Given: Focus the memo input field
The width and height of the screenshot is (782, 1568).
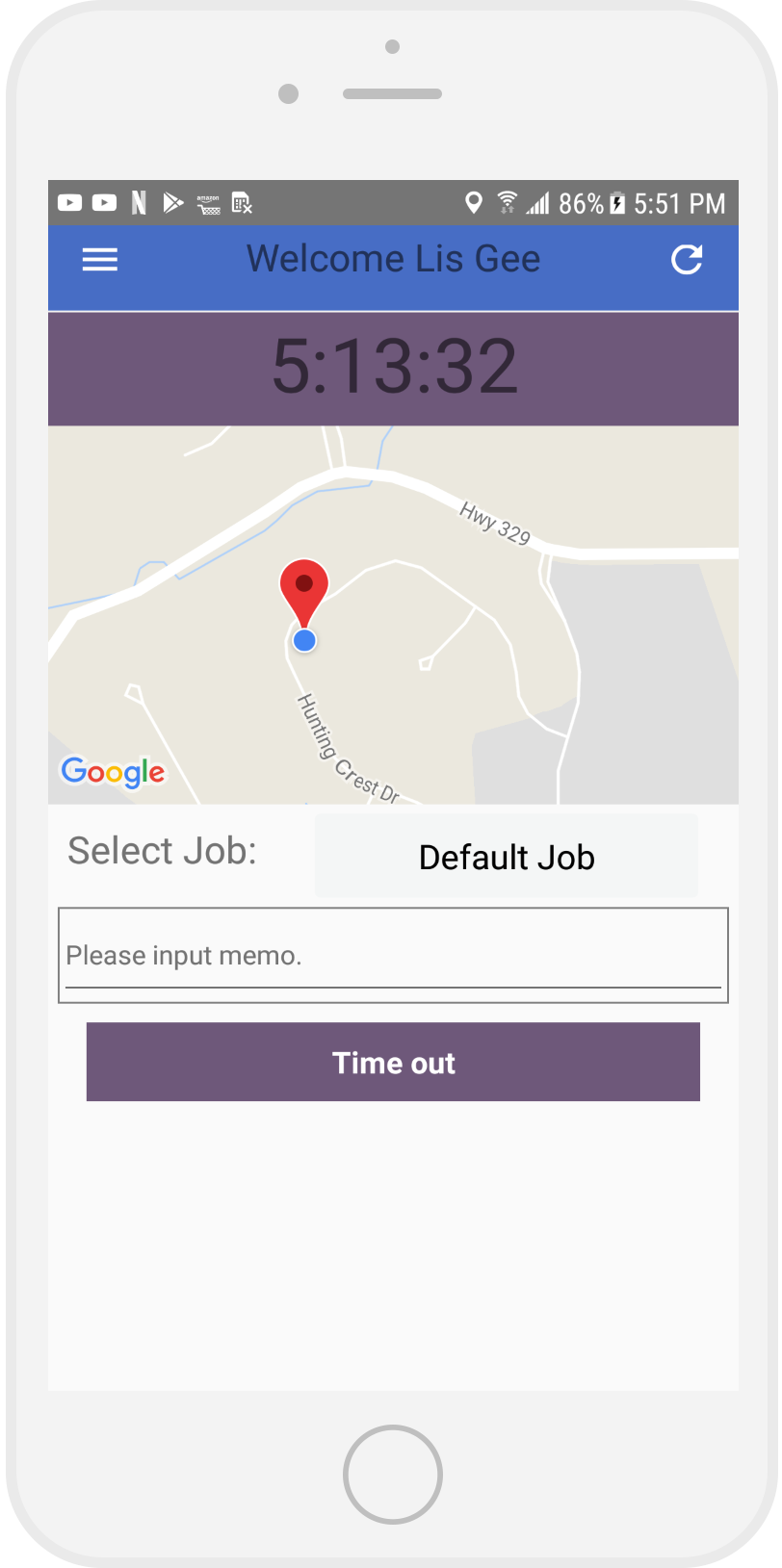Looking at the screenshot, I should pyautogui.click(x=393, y=955).
